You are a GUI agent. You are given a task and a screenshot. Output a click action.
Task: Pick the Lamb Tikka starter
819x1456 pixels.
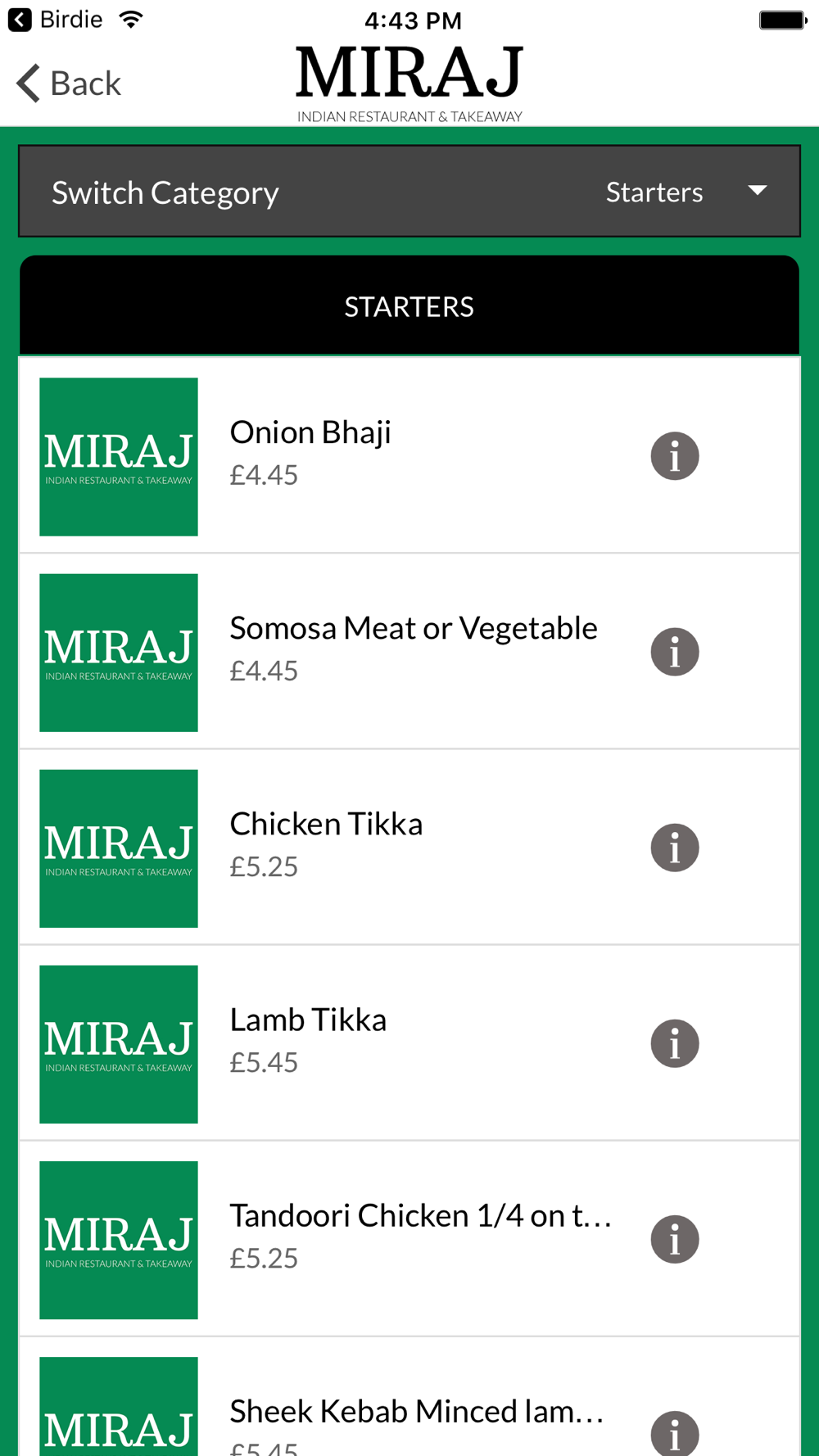[x=409, y=1042]
